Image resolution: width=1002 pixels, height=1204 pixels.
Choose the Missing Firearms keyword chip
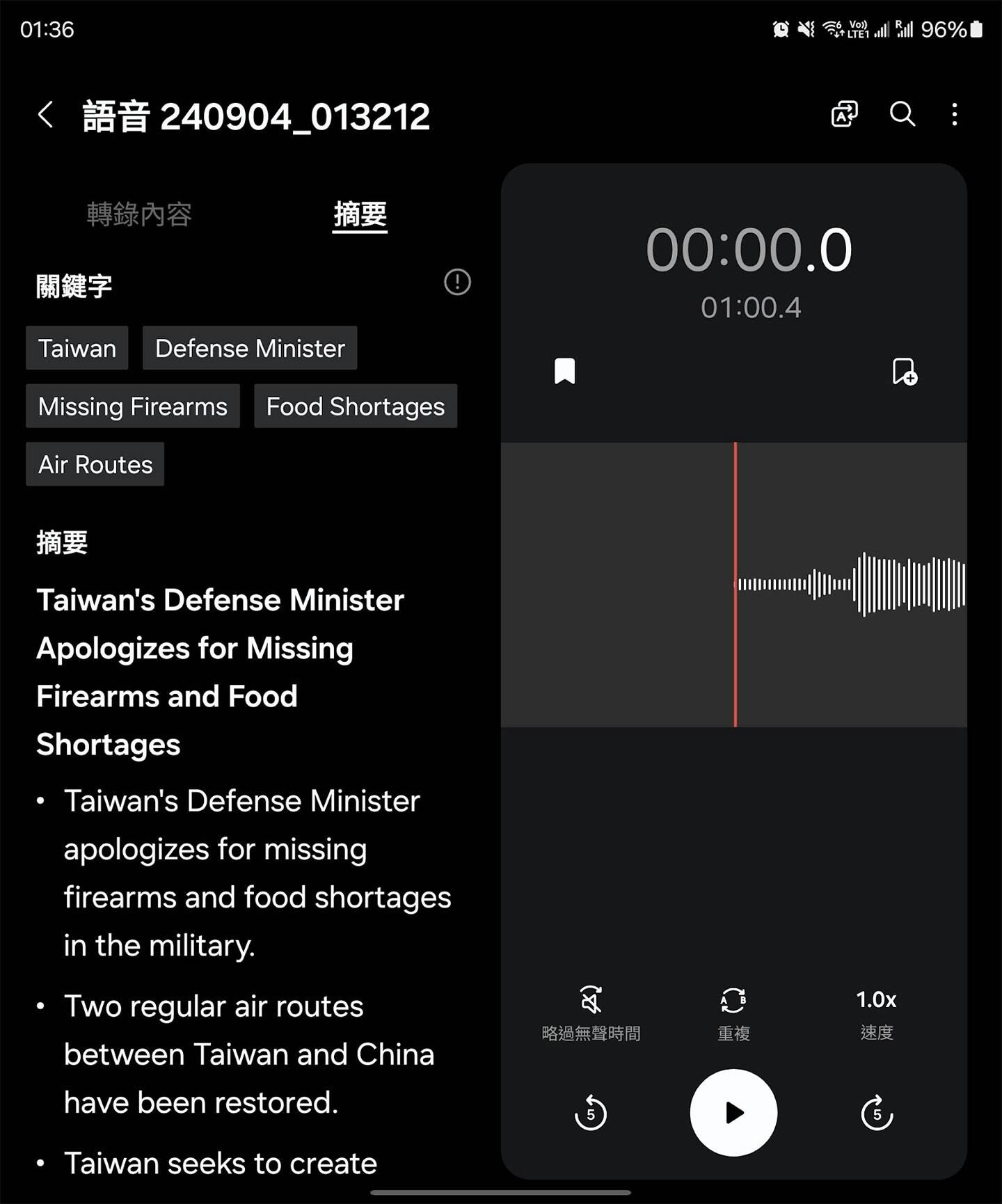coord(133,406)
